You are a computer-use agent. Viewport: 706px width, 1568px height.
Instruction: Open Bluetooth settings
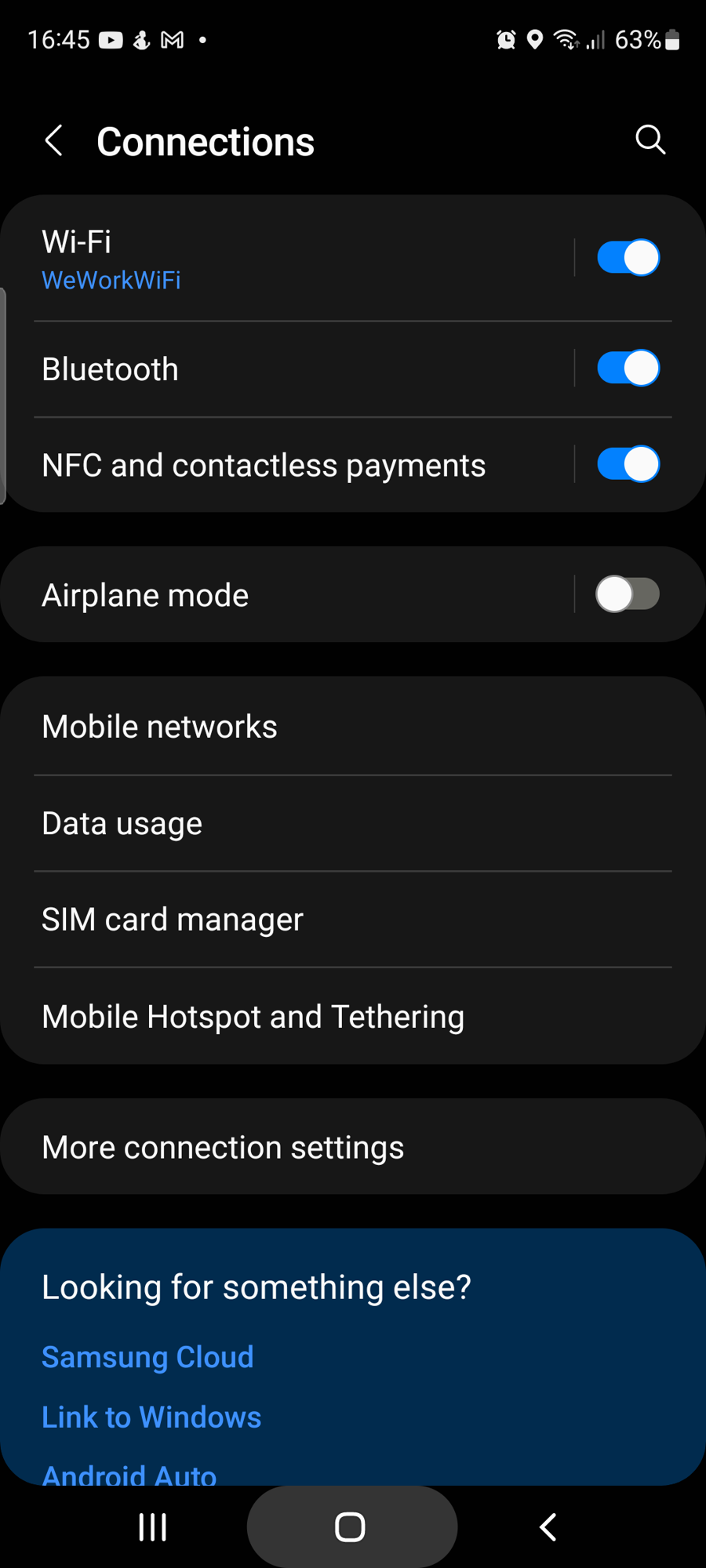(x=298, y=369)
